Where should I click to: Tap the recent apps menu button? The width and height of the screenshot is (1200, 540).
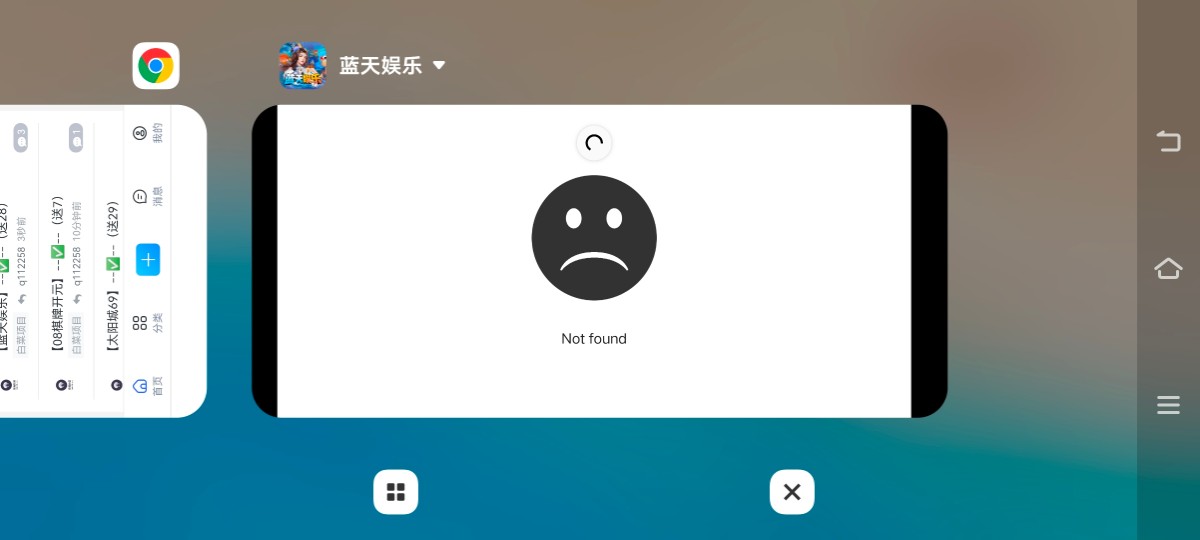coord(1168,405)
